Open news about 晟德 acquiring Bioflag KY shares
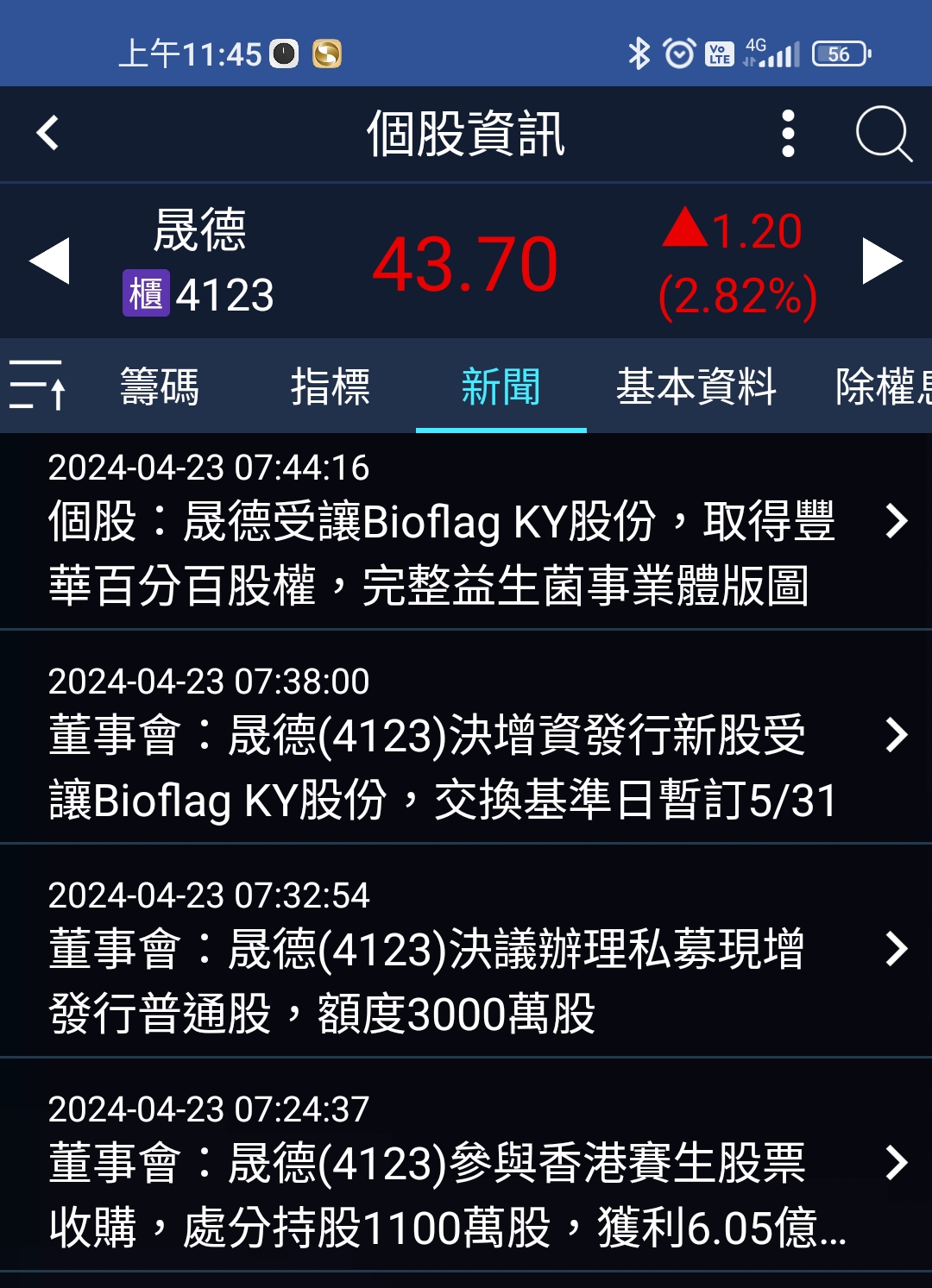Viewport: 932px width, 1288px height. [466, 531]
